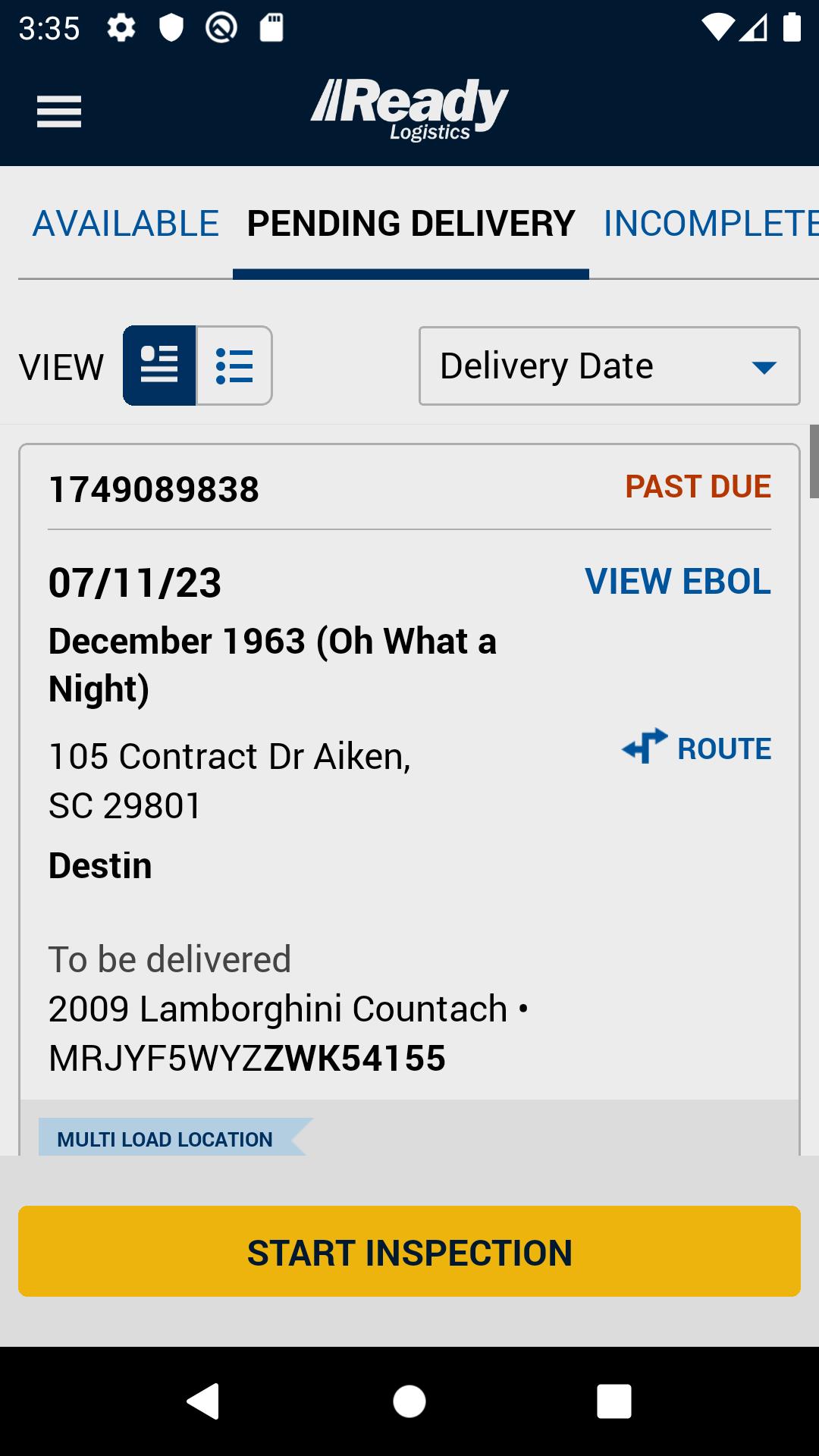Switch to the Available tab
Viewport: 819px width, 1456px height.
pyautogui.click(x=126, y=224)
